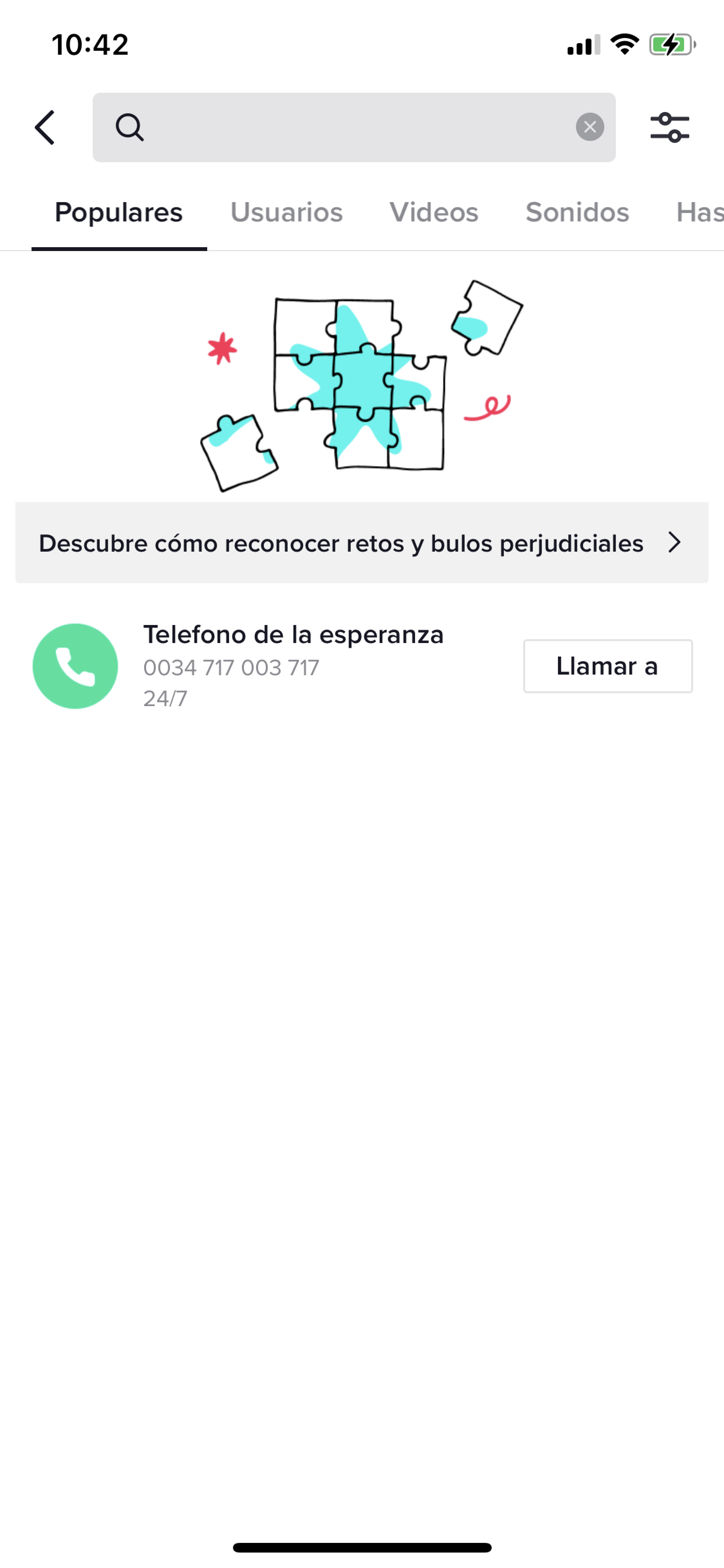Open the search filters icon

click(x=669, y=127)
